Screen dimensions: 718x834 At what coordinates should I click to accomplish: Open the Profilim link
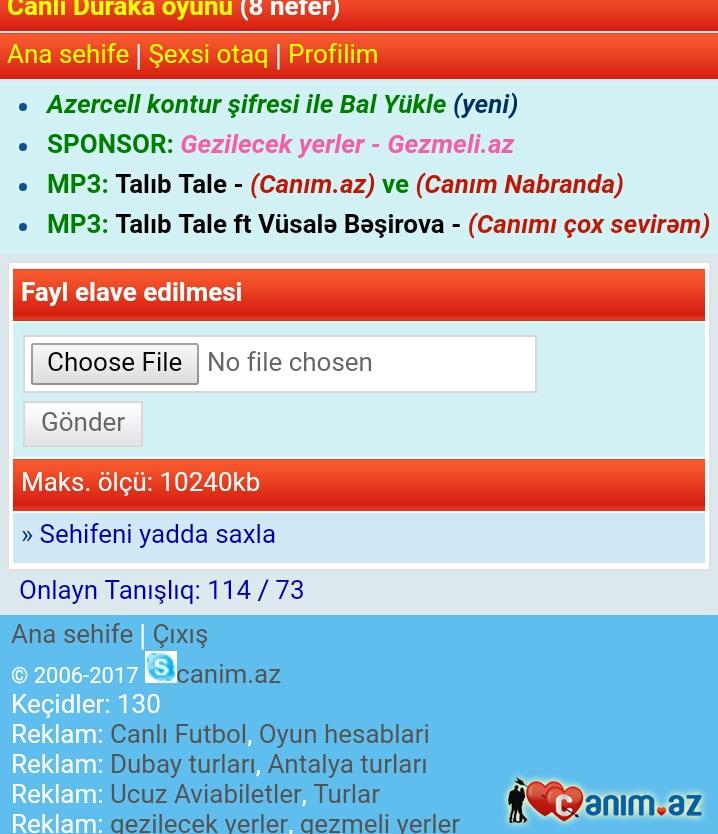tap(333, 54)
